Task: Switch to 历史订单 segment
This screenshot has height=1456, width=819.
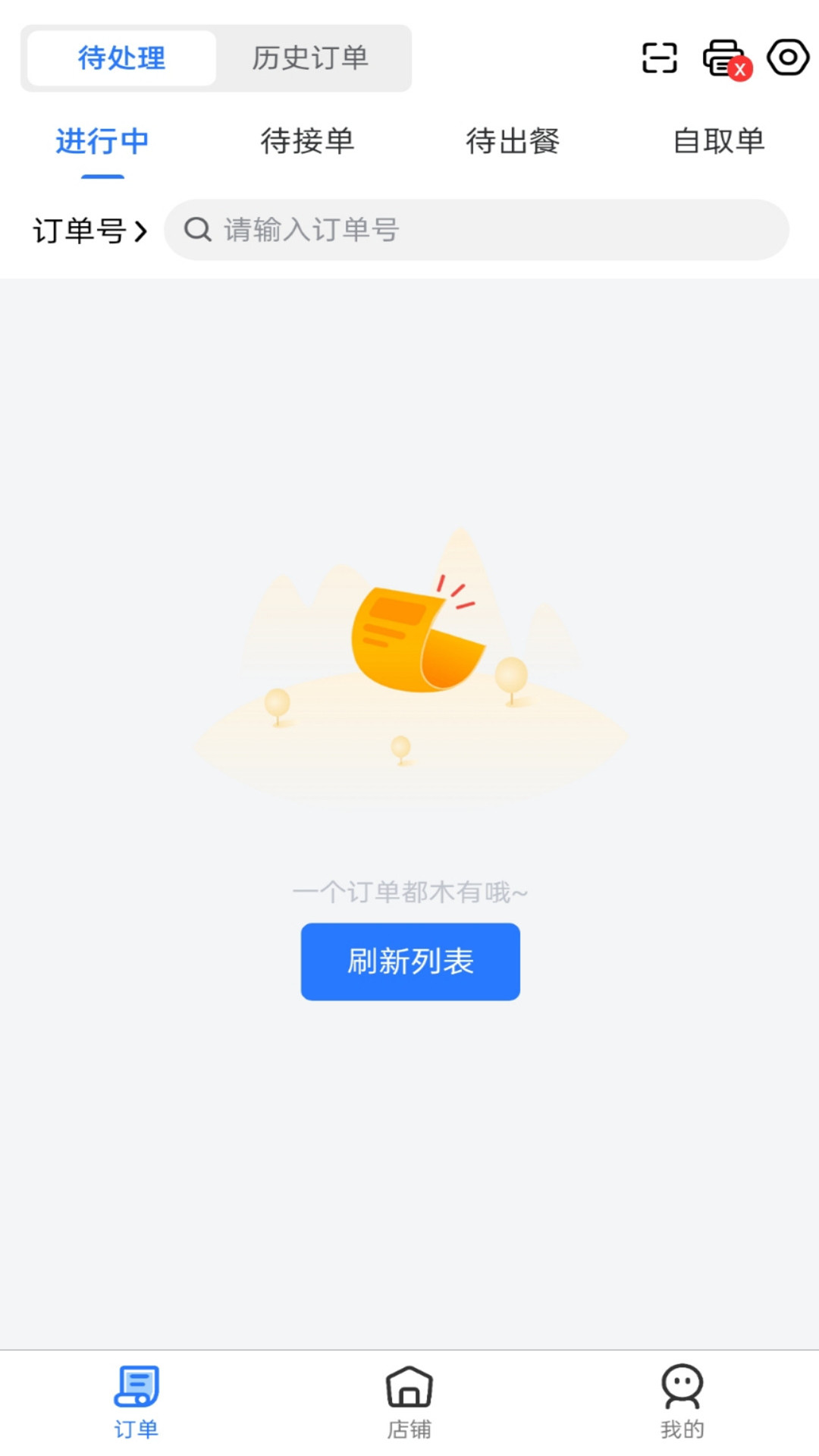Action: pyautogui.click(x=311, y=58)
